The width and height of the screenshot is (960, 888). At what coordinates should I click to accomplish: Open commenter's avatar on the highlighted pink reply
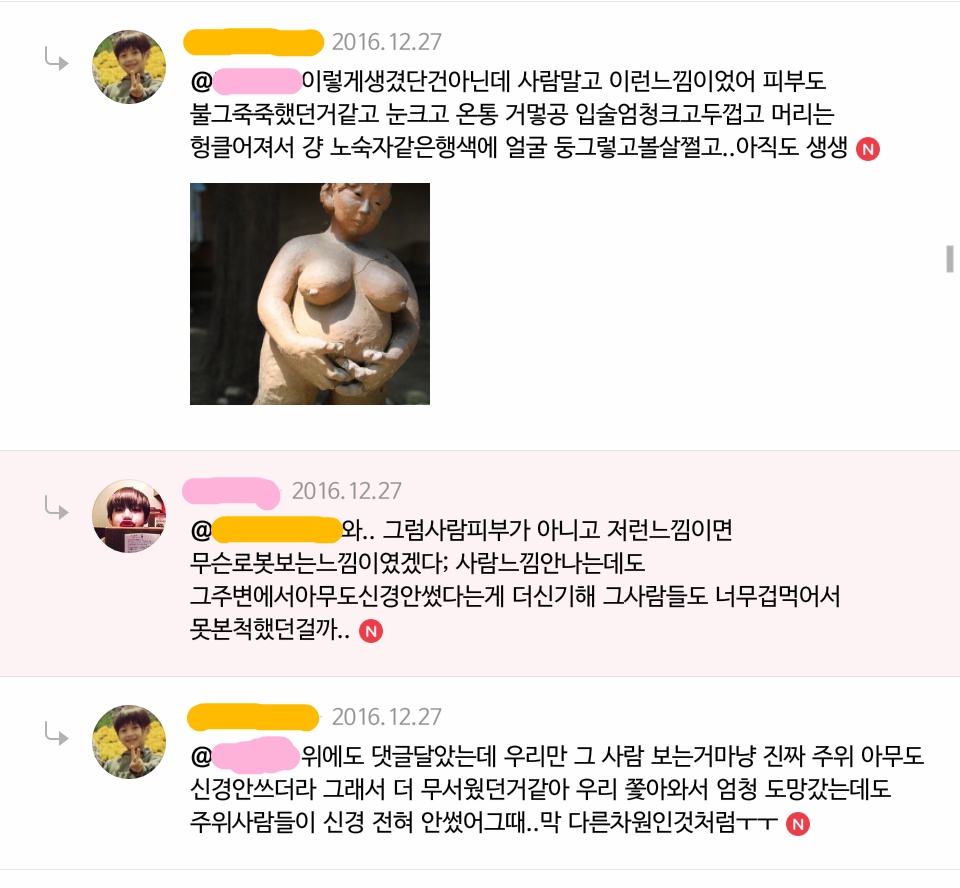tap(129, 516)
